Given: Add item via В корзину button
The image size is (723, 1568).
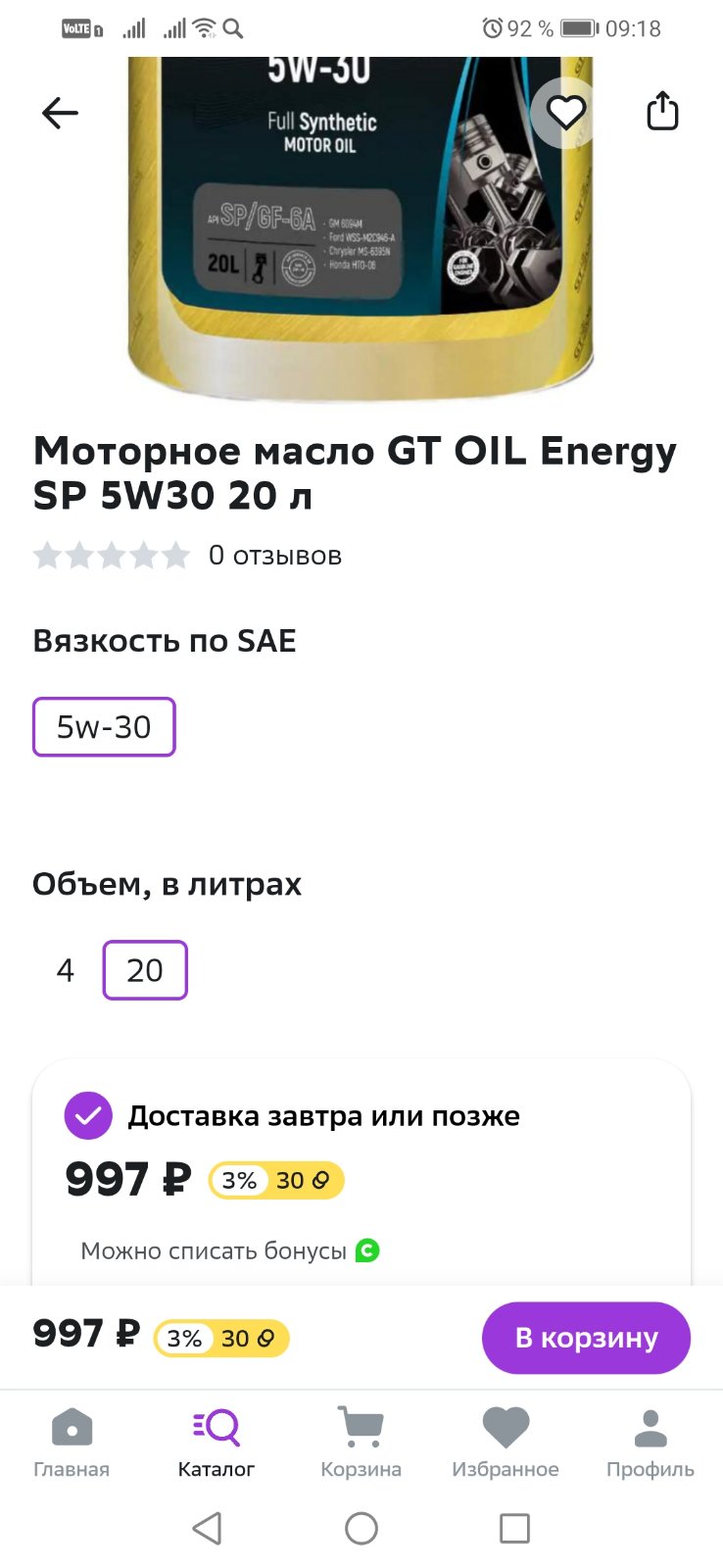Looking at the screenshot, I should 586,1338.
